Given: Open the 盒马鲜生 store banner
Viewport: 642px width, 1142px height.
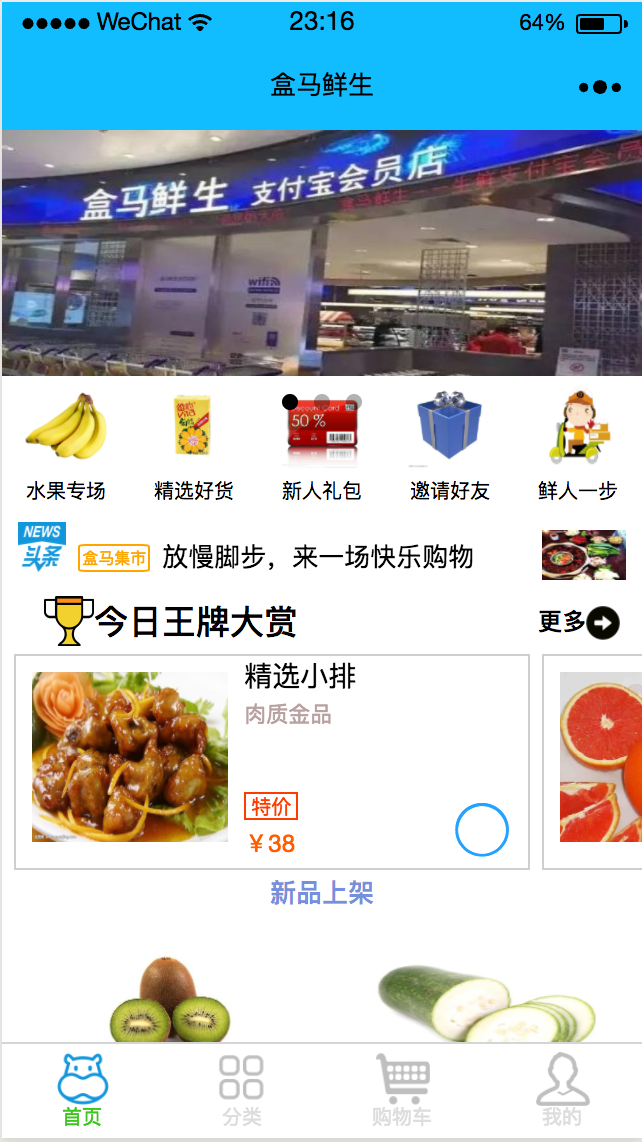Looking at the screenshot, I should coord(322,252).
